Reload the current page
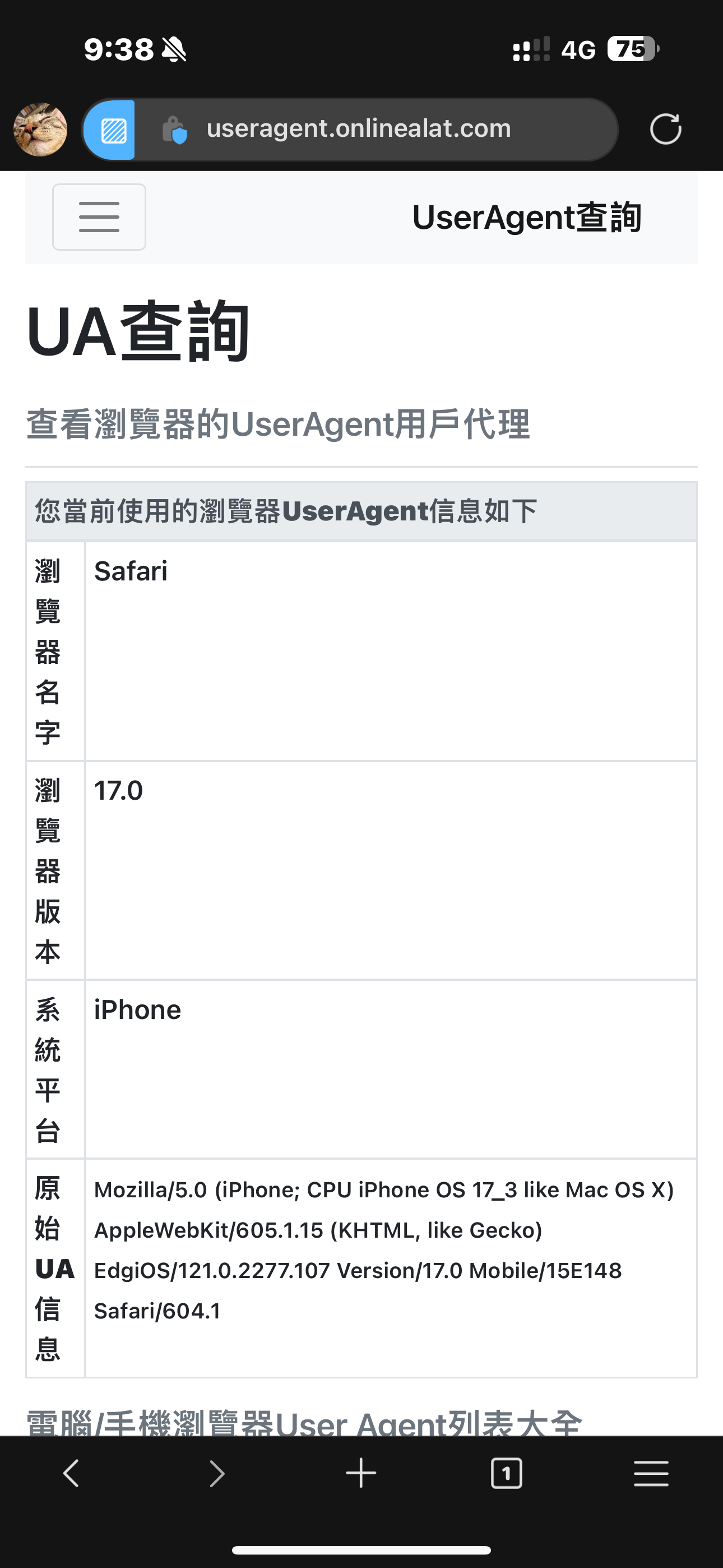 [665, 129]
